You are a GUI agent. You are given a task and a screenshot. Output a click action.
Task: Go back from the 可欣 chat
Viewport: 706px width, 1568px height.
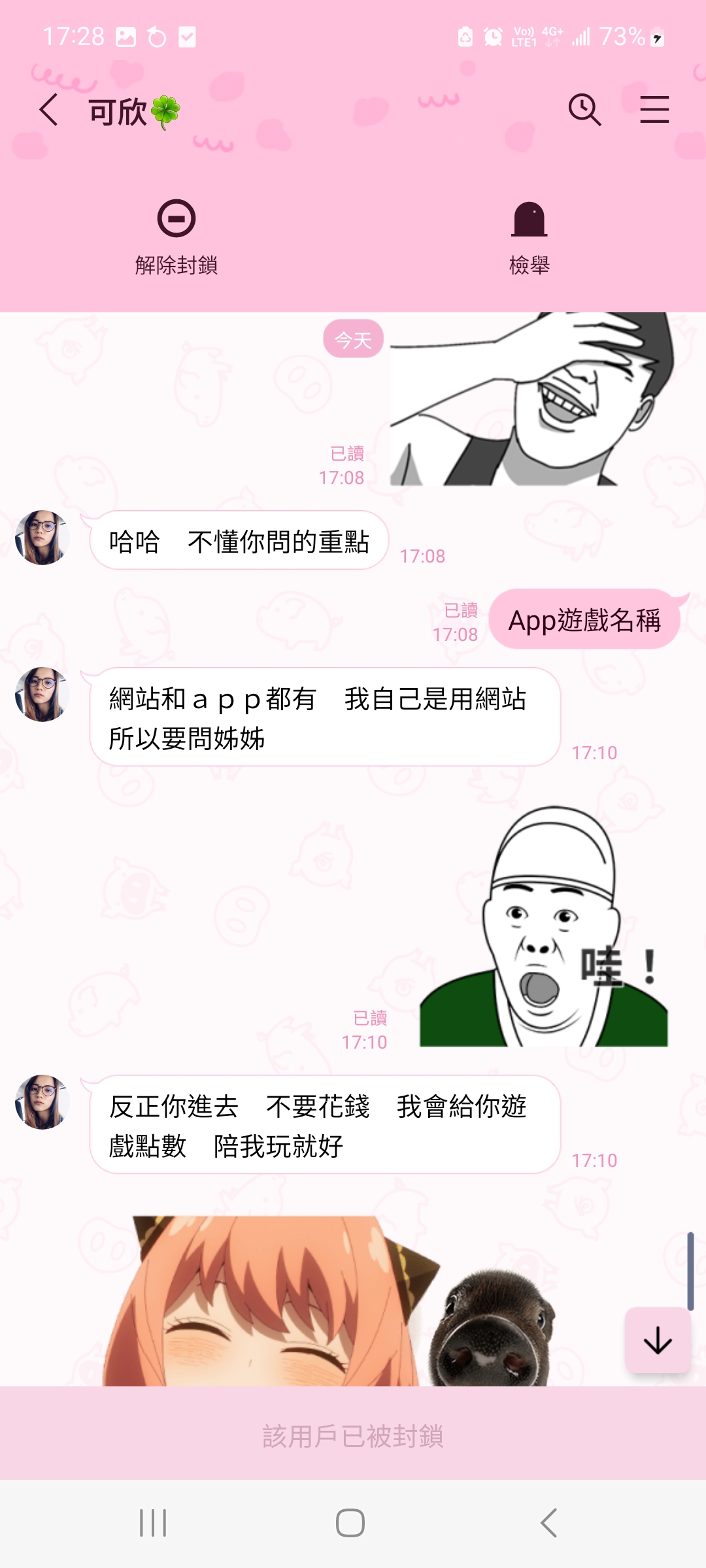click(49, 110)
